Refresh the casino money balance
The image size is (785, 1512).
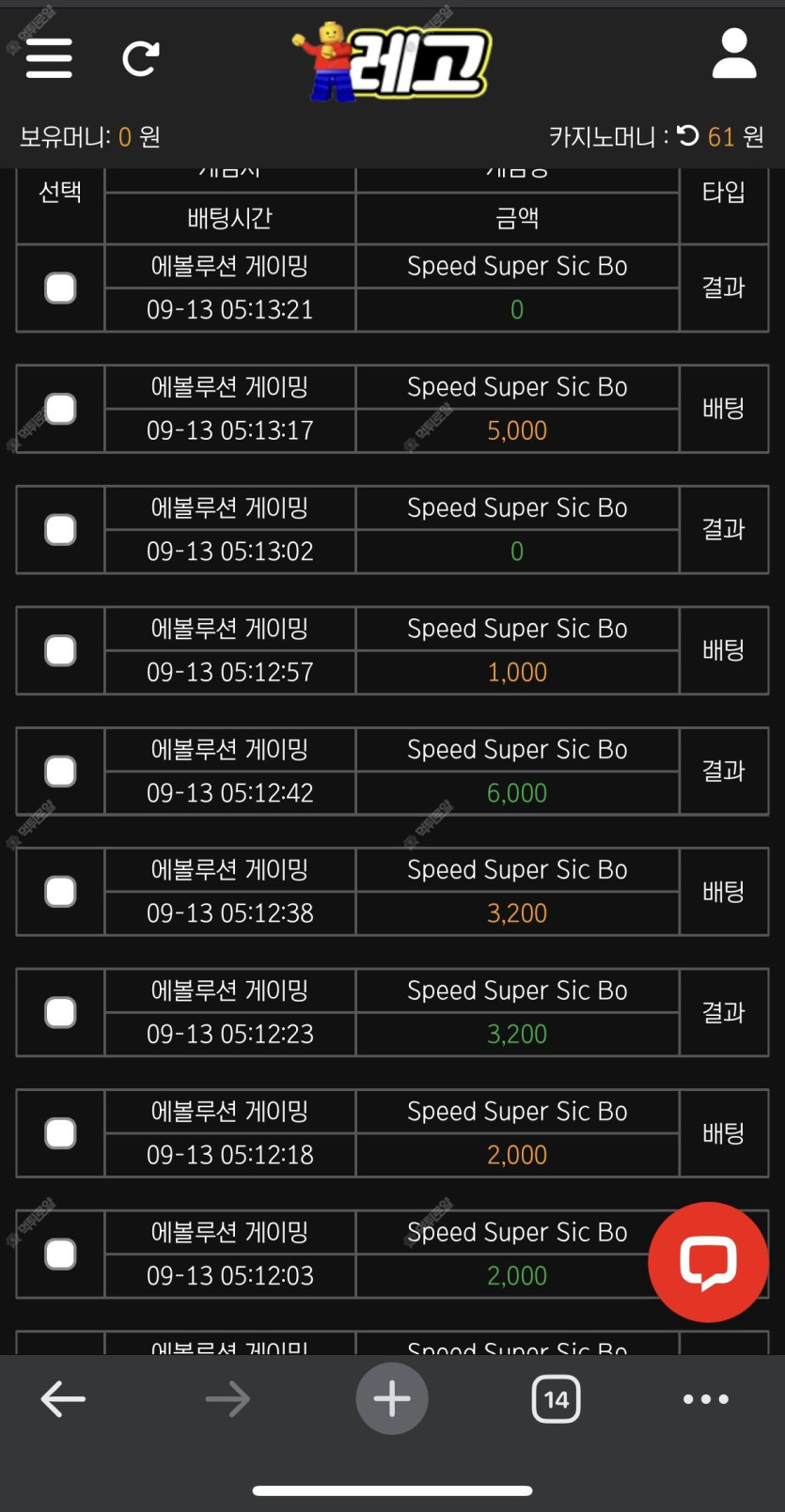point(688,136)
